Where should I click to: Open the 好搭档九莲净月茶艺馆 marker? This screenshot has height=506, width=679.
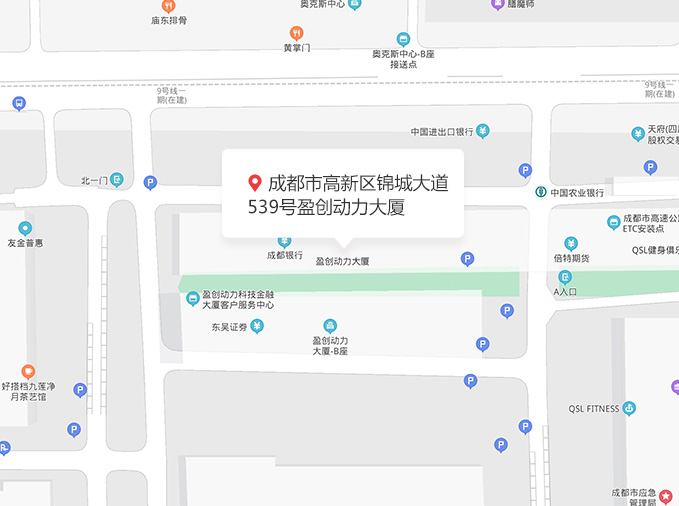[28, 371]
